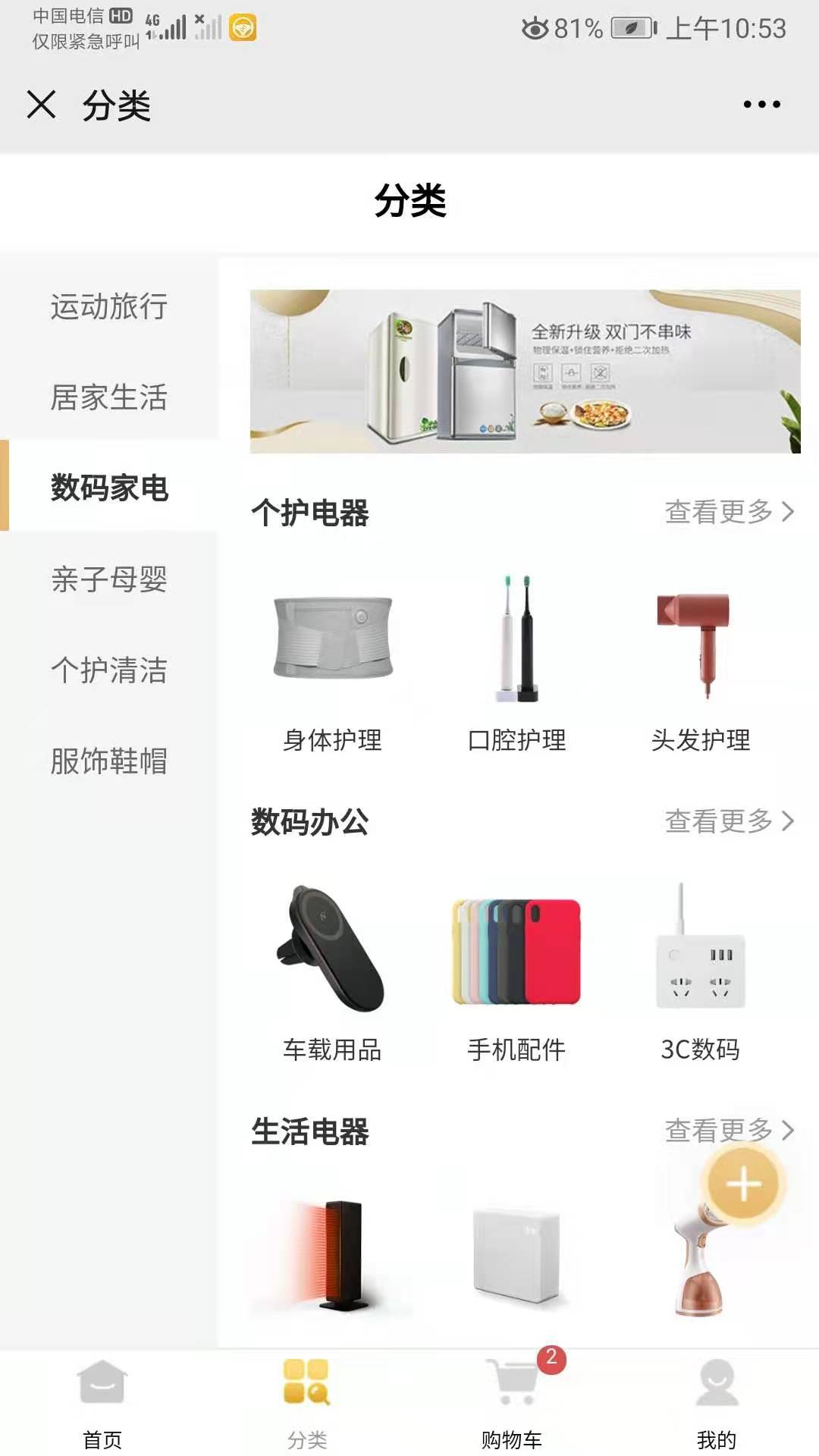
Task: Select the 服饰鞋帽 category
Action: point(109,761)
